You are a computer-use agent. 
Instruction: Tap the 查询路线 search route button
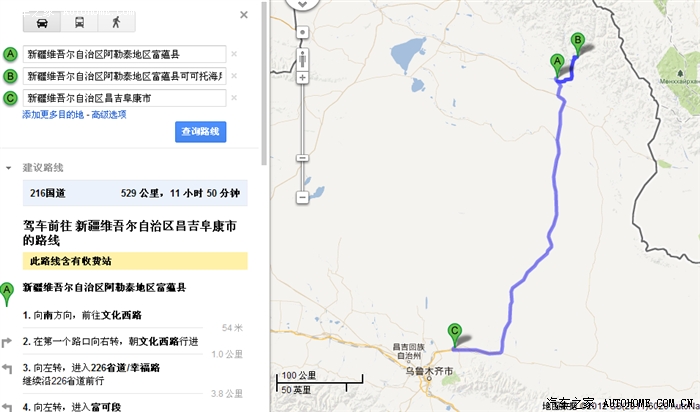(201, 132)
